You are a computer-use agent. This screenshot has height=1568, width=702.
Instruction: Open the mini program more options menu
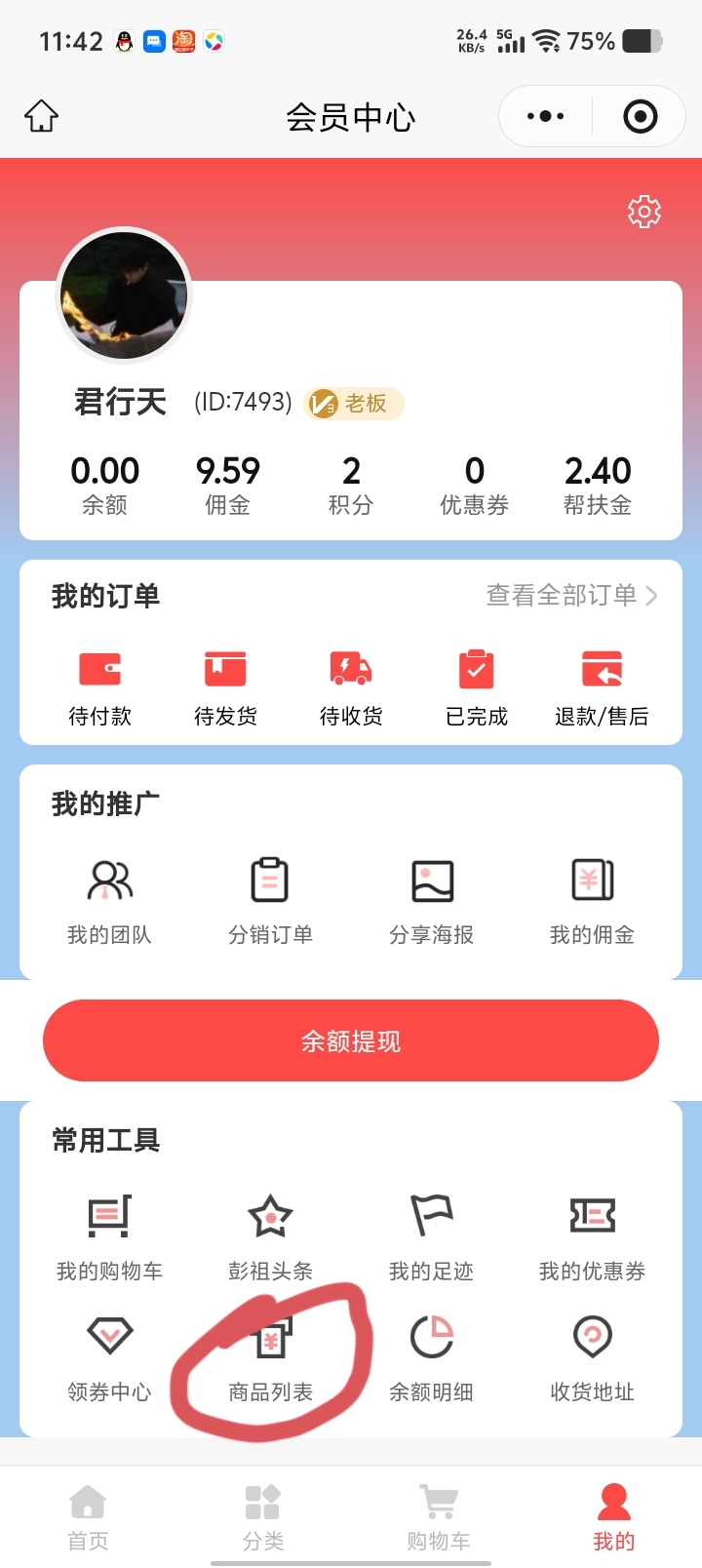545,117
